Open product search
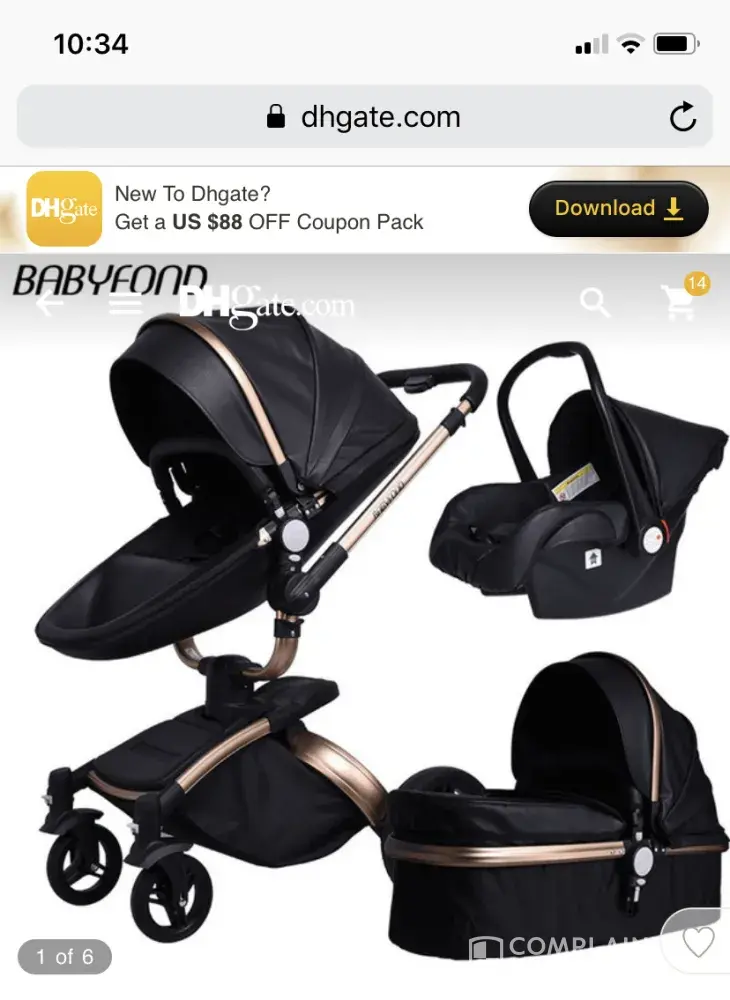The image size is (730, 1000). [x=595, y=302]
